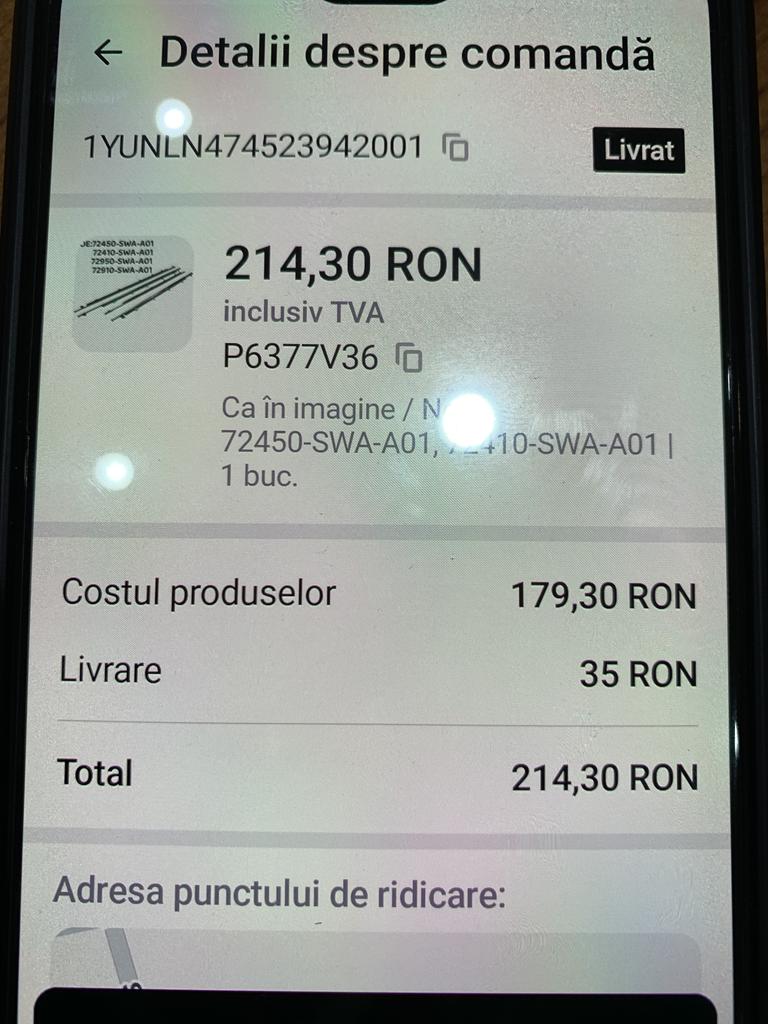Go back from order details

107,53
